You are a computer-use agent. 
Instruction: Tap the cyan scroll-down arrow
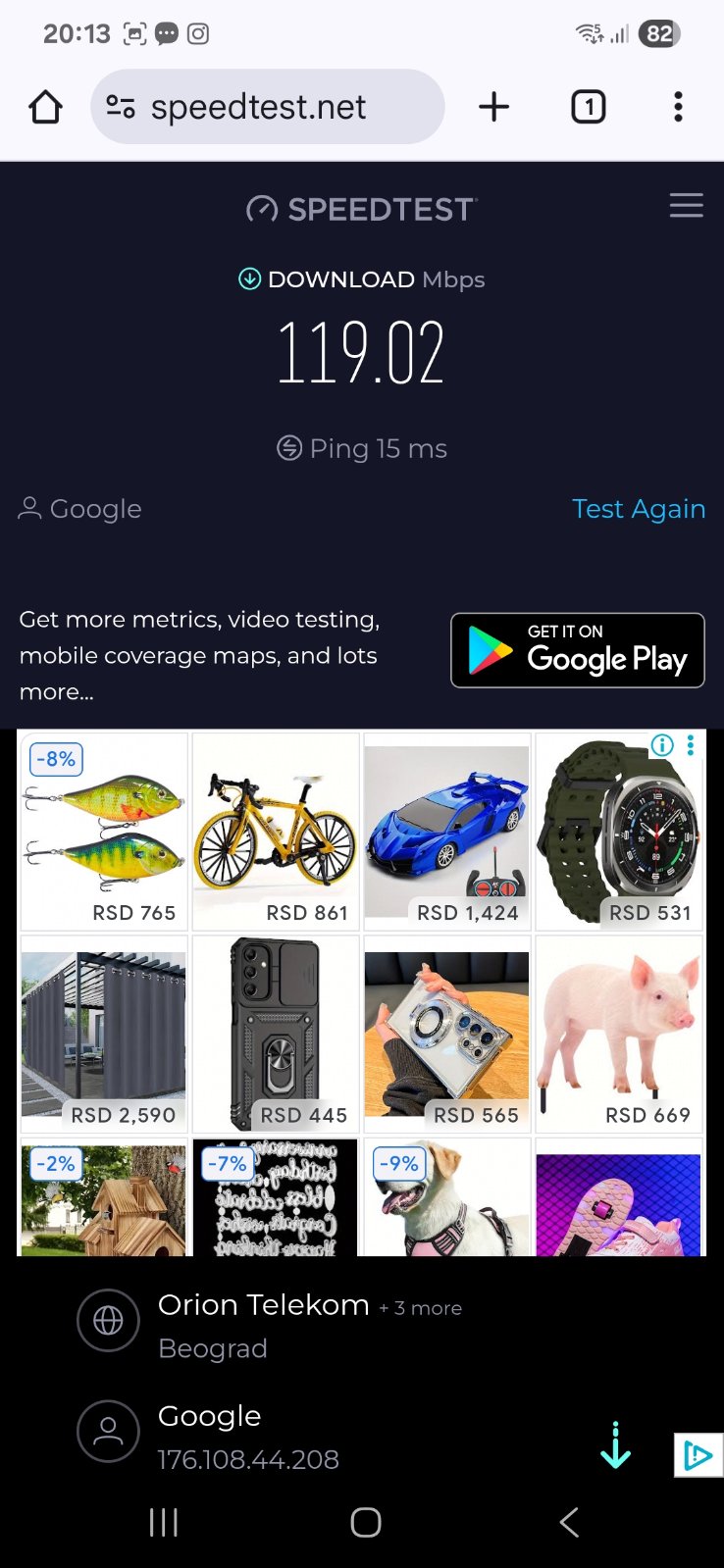[615, 1445]
